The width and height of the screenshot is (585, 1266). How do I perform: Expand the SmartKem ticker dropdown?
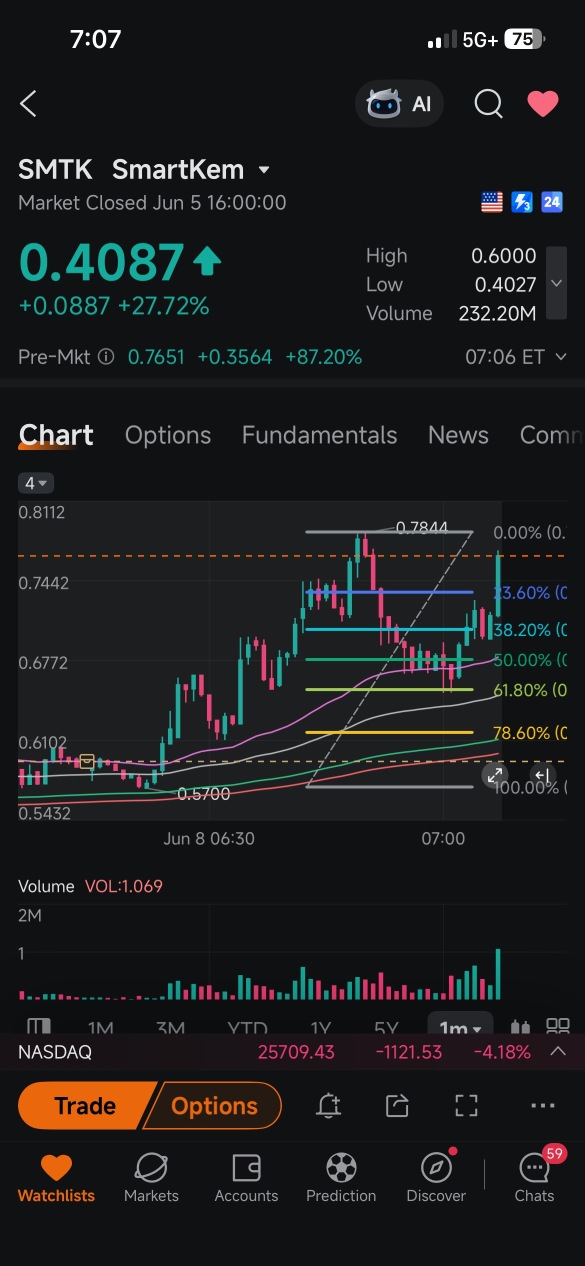(x=264, y=170)
